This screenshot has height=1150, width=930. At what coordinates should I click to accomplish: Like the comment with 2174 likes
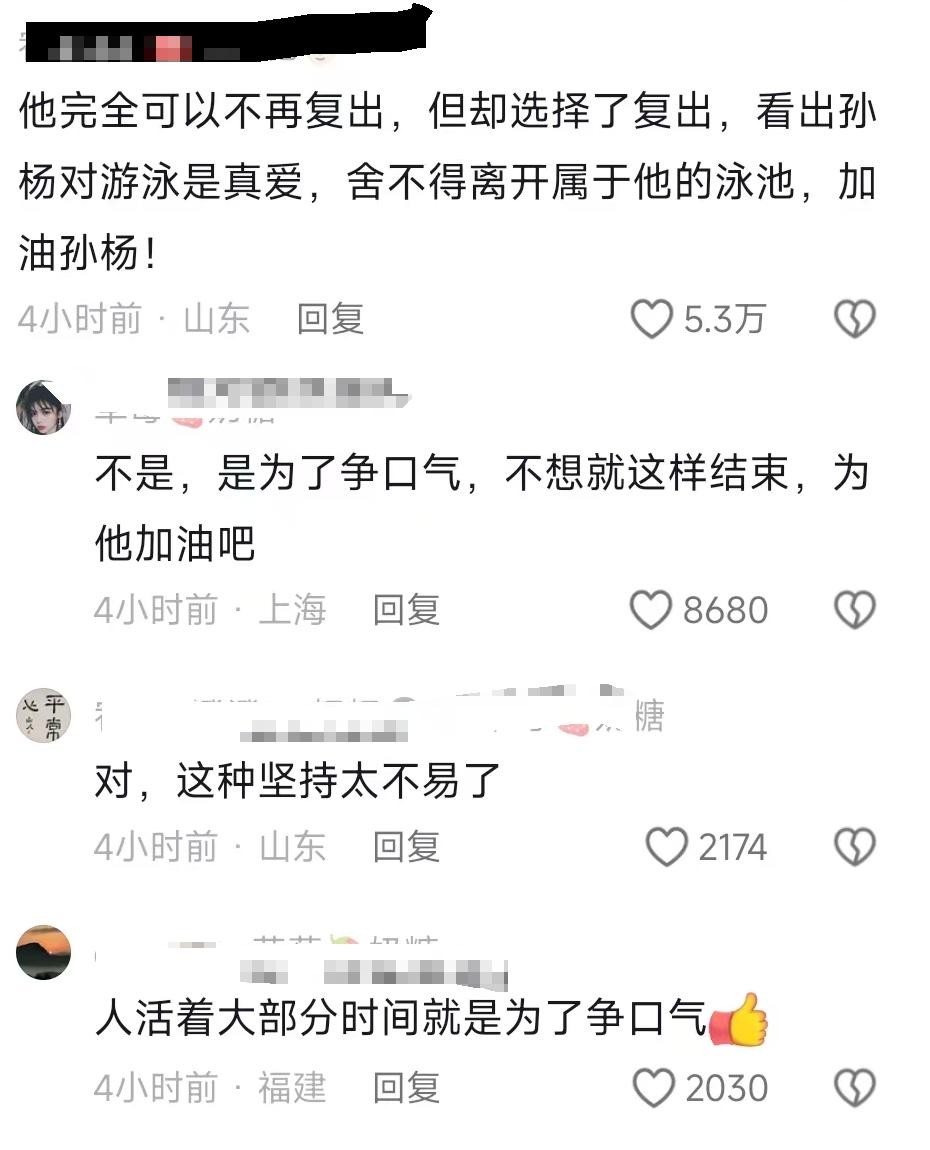pyautogui.click(x=666, y=848)
